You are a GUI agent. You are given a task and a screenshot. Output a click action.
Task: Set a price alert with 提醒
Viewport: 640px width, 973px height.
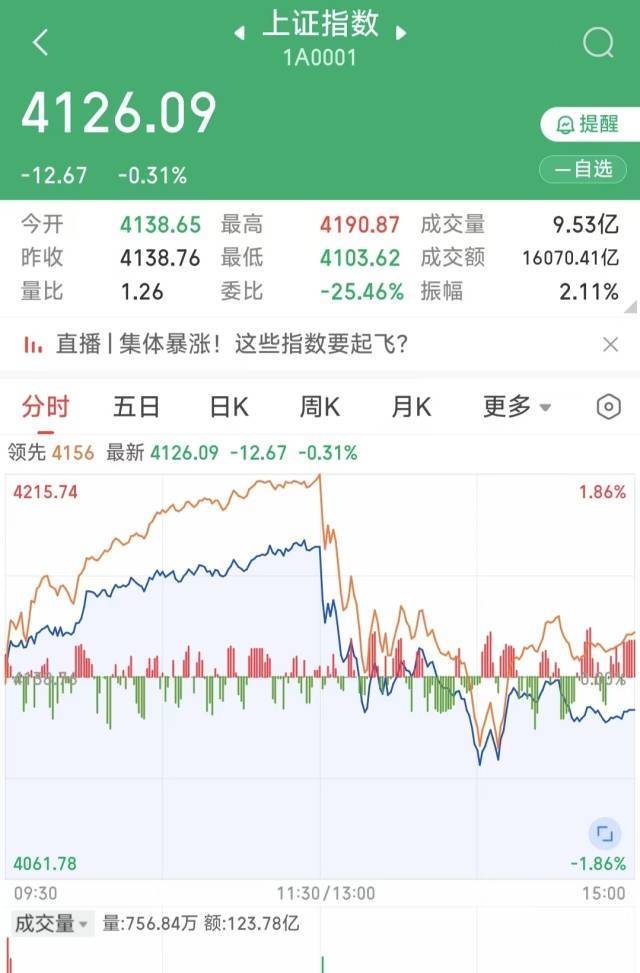(x=588, y=124)
